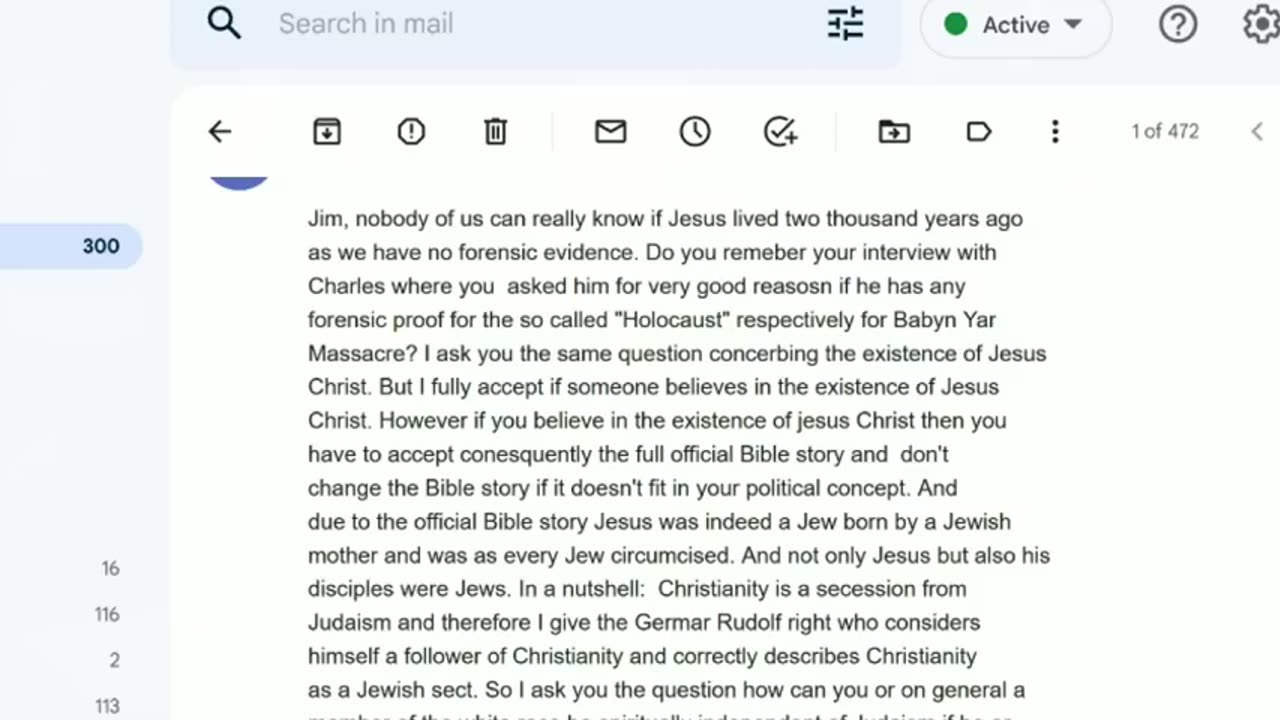Archive this email
Viewport: 1280px width, 720px height.
327,131
